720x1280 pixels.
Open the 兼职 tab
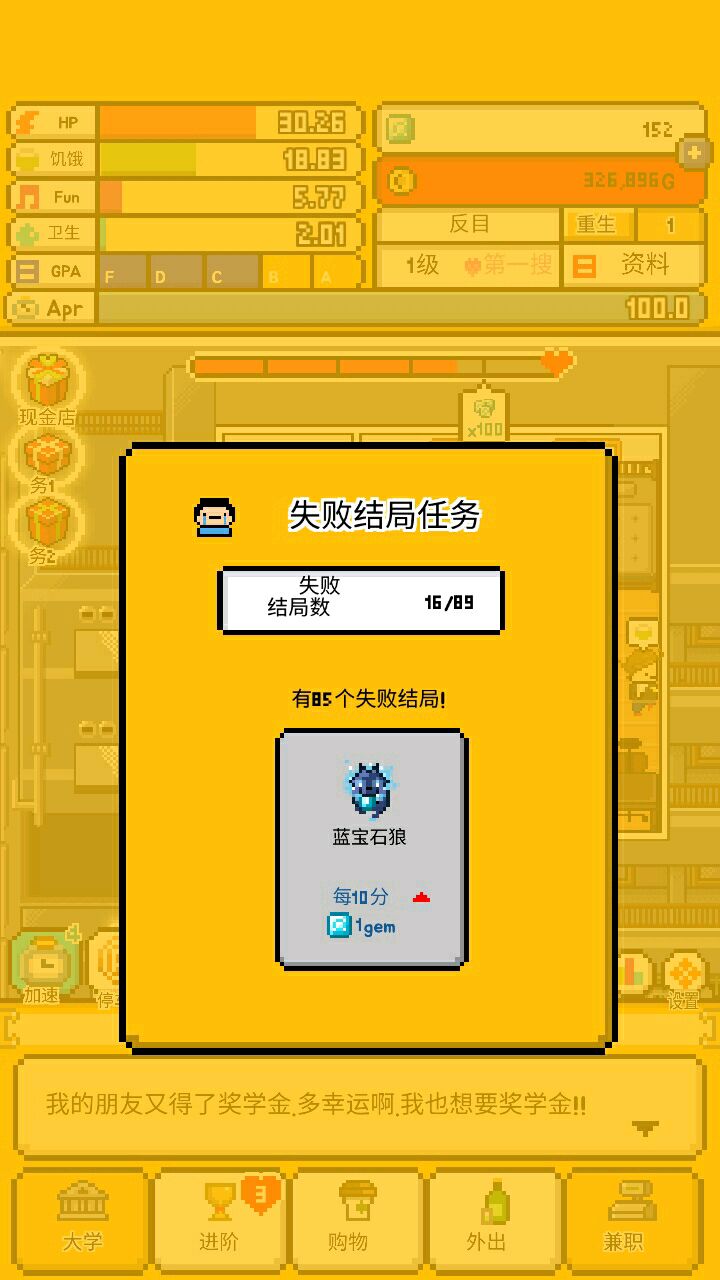632,1220
